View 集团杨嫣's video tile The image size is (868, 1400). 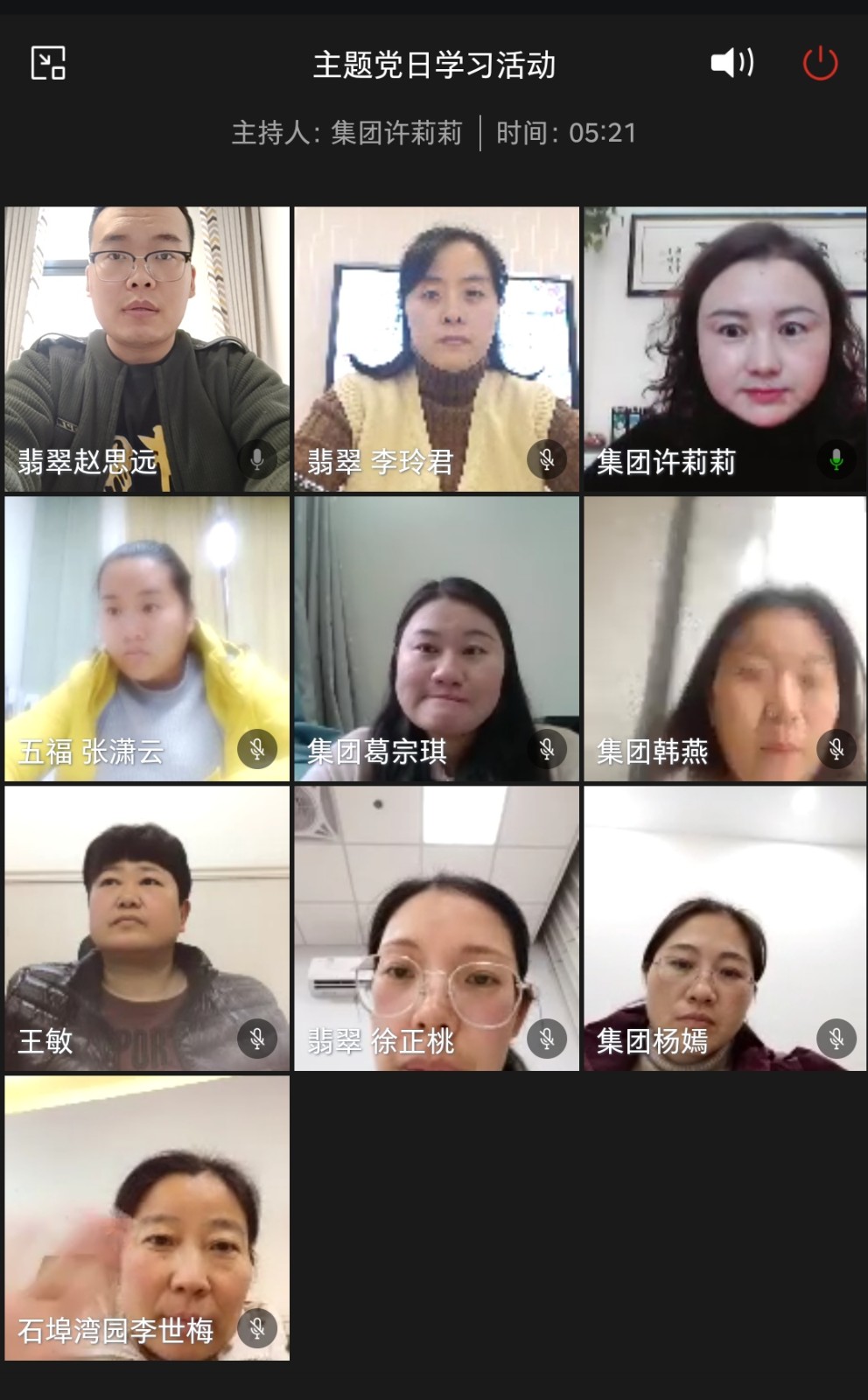[x=724, y=928]
